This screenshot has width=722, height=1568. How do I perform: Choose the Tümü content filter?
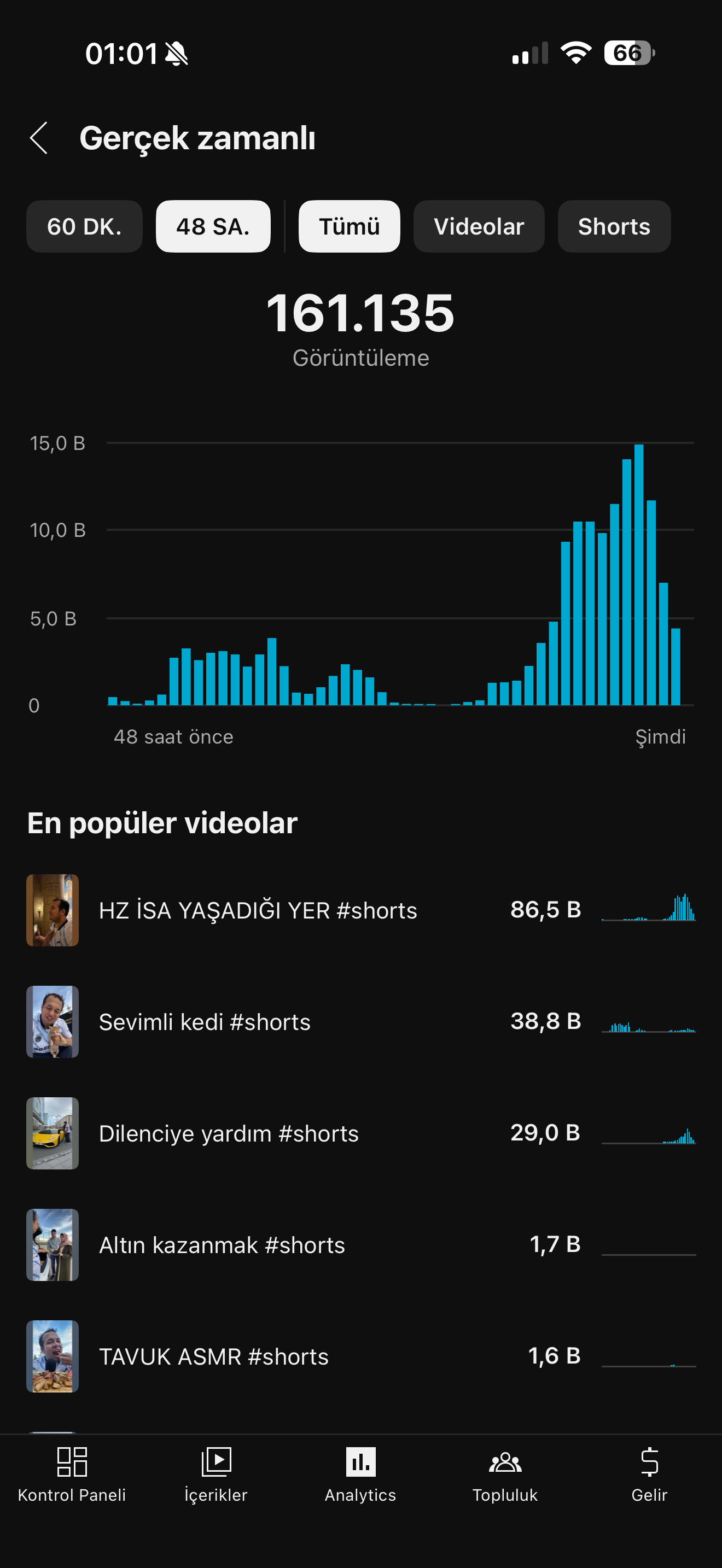350,226
